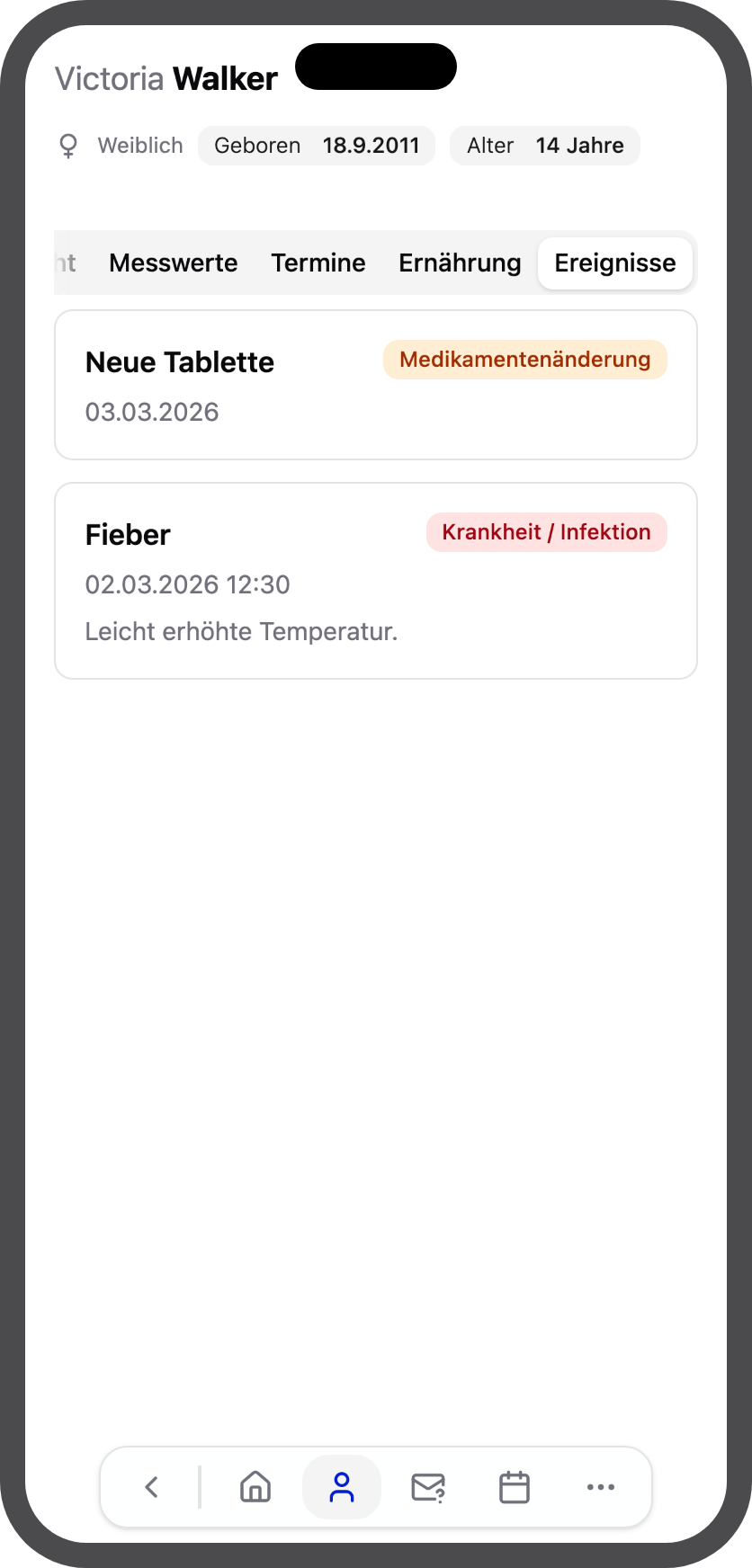Switch to the Termine tab
Image resolution: width=752 pixels, height=1568 pixels.
(318, 263)
